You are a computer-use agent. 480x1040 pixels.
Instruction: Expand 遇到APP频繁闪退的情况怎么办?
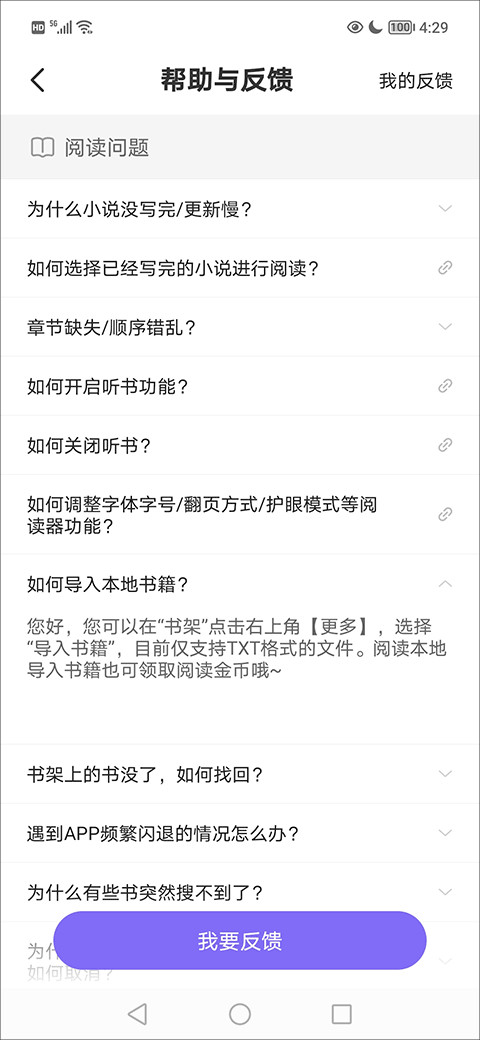tap(240, 833)
